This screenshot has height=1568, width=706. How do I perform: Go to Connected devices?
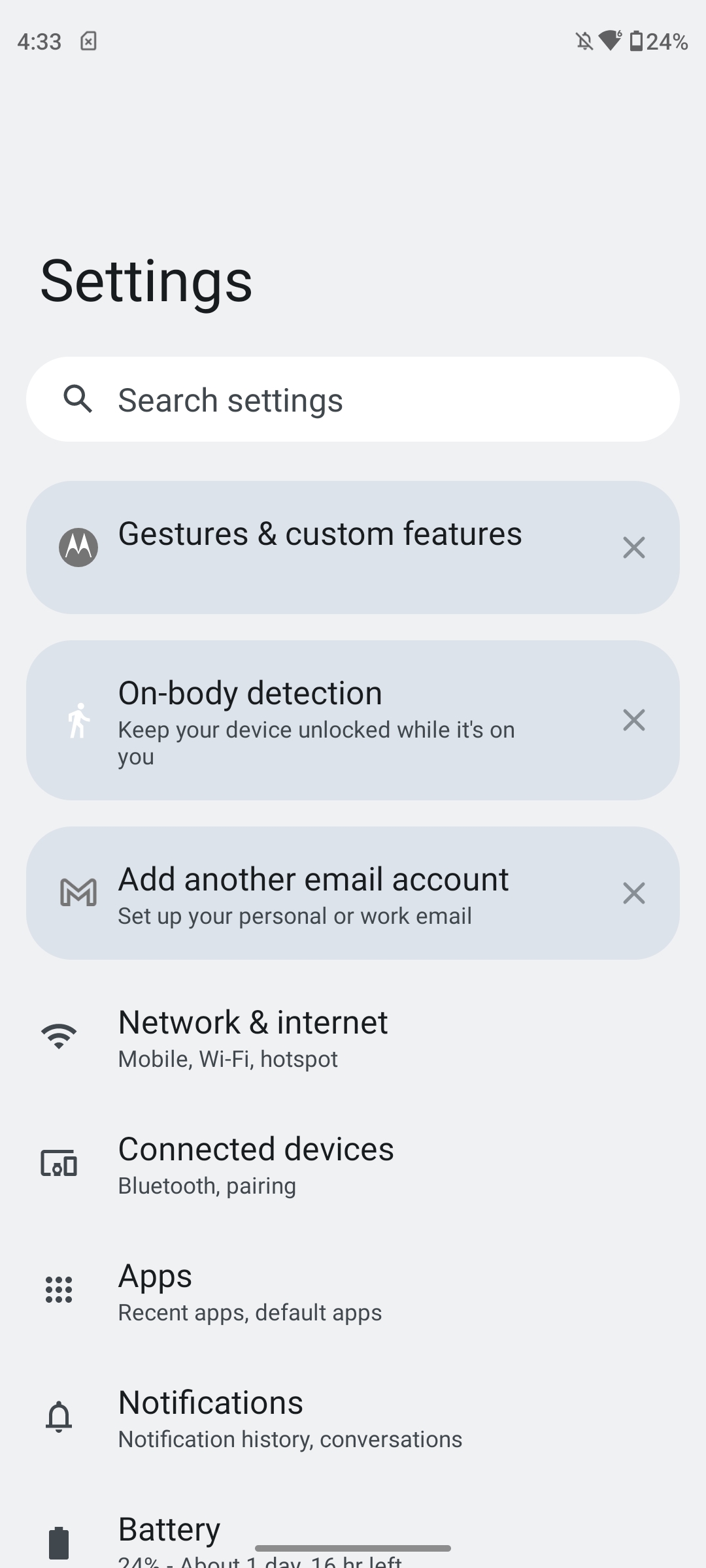(x=353, y=1164)
